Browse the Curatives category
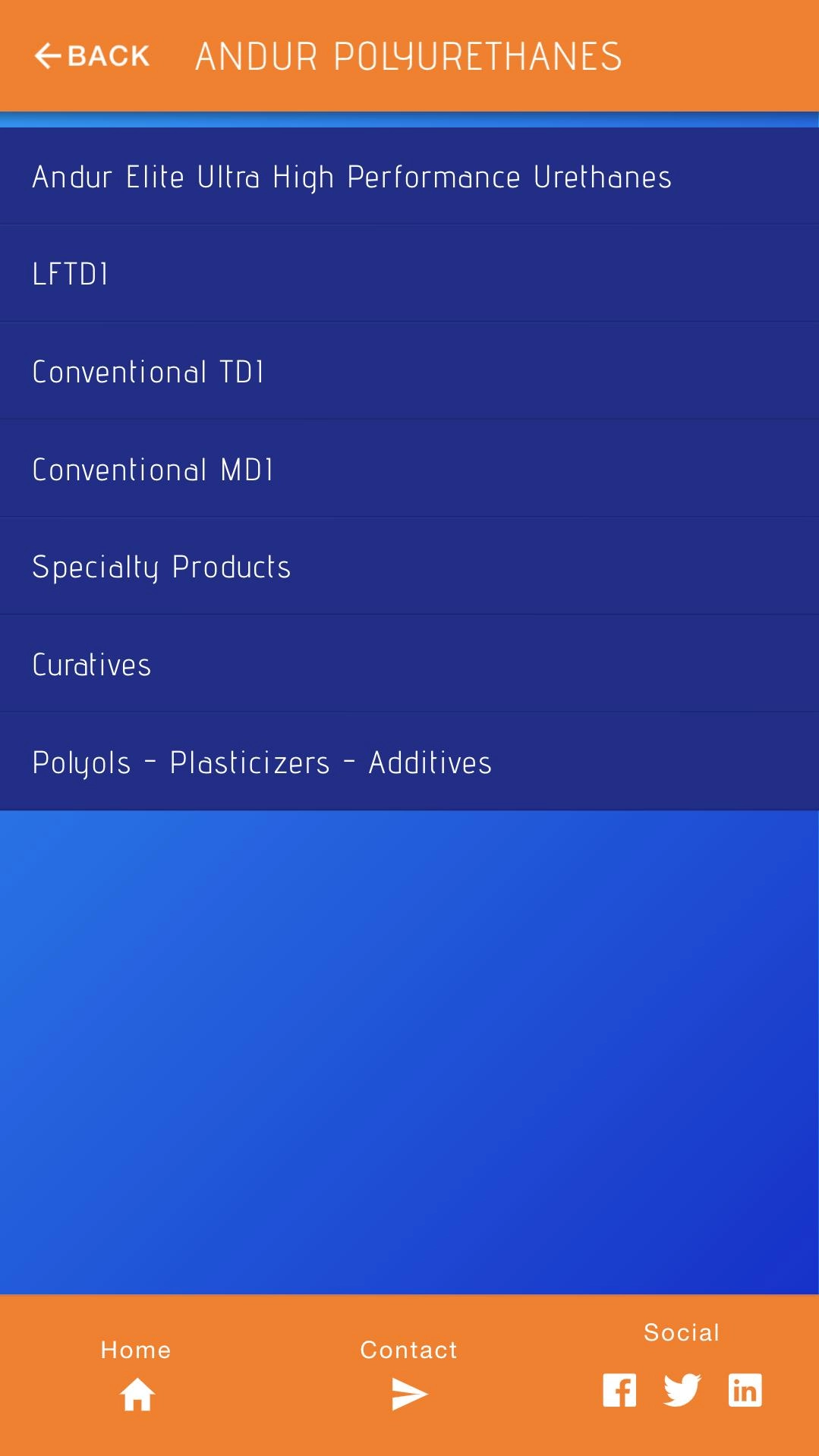 (409, 665)
